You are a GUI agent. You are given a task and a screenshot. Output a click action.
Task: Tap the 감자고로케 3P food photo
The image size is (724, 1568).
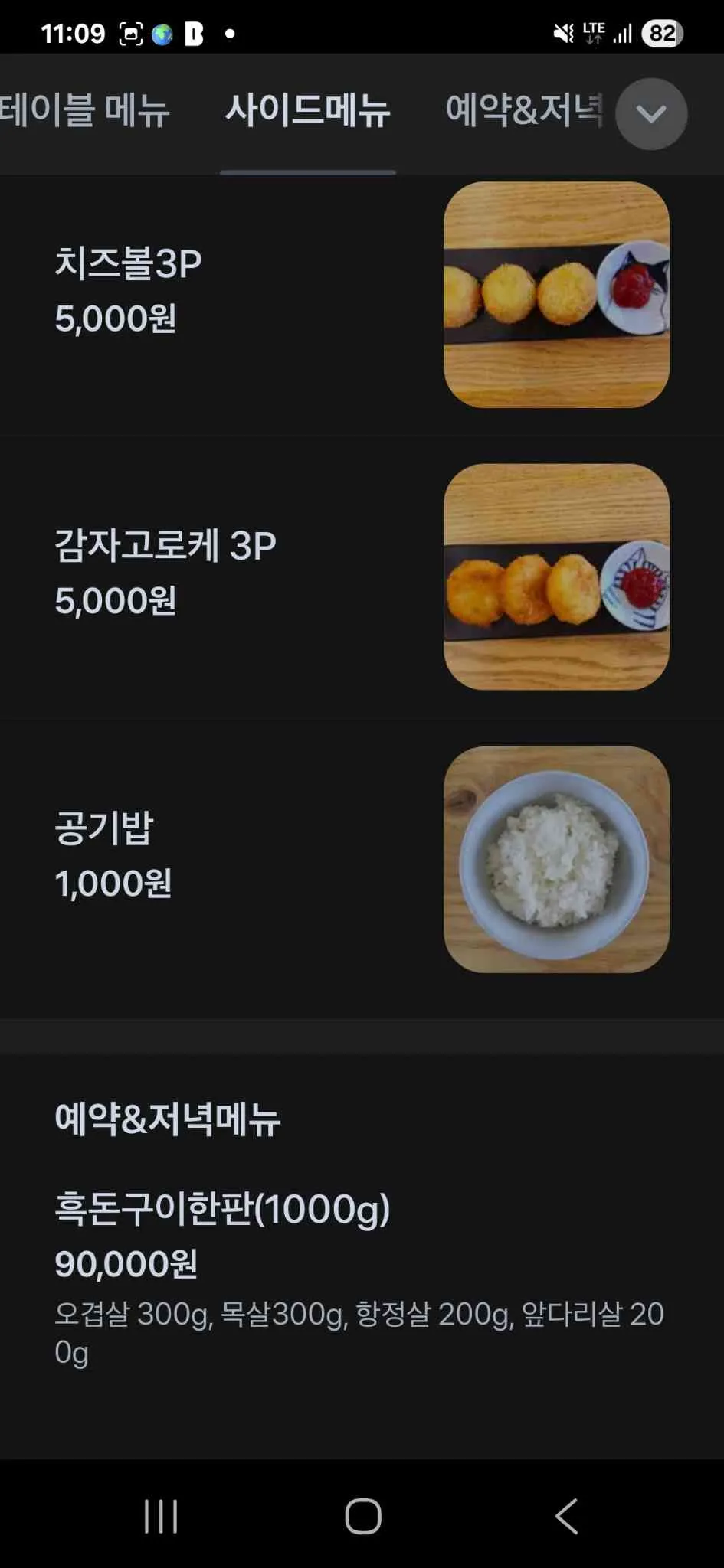556,574
